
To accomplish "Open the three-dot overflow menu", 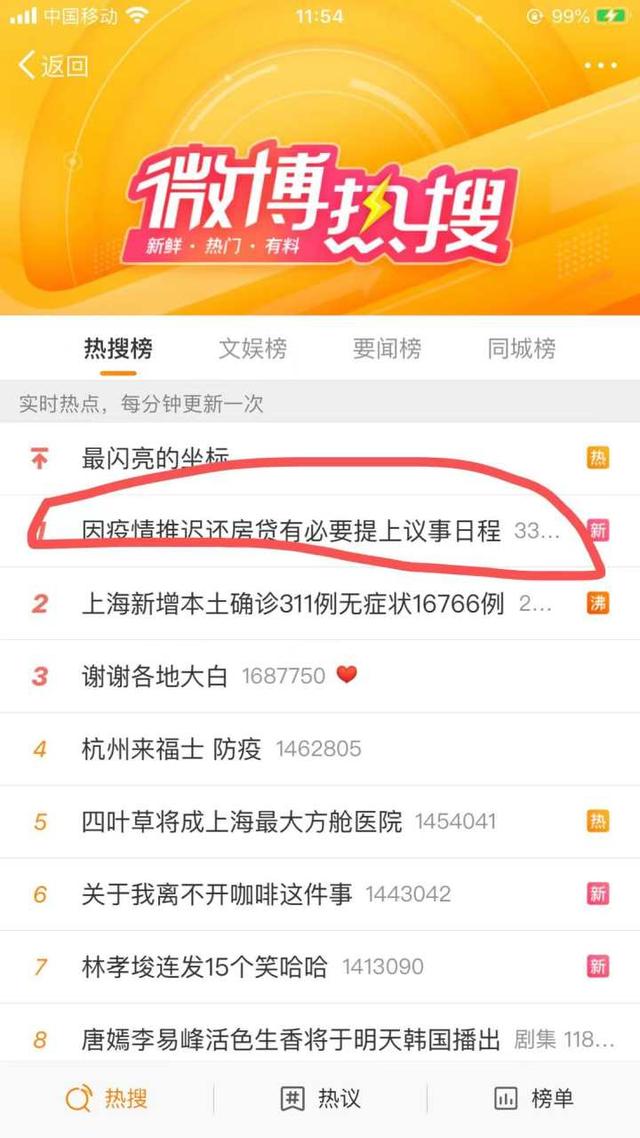I will tap(600, 66).
